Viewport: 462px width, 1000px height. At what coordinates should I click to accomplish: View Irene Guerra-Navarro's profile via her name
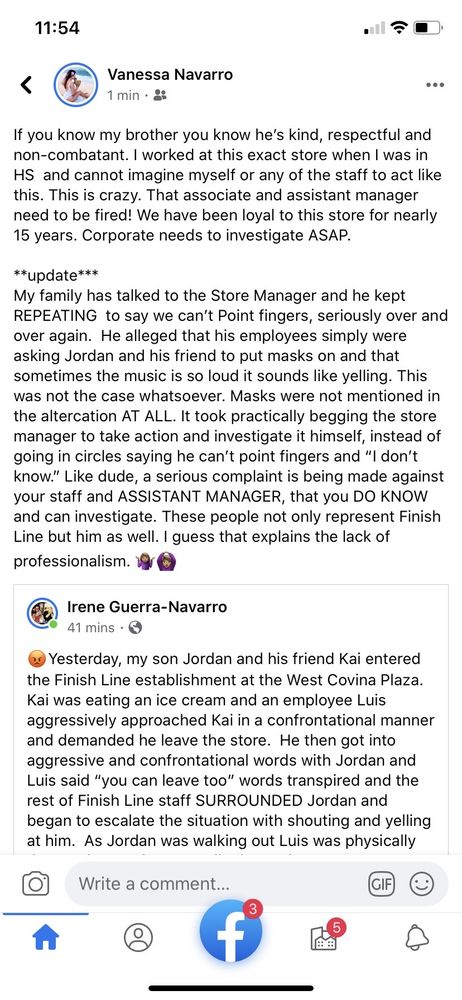147,606
